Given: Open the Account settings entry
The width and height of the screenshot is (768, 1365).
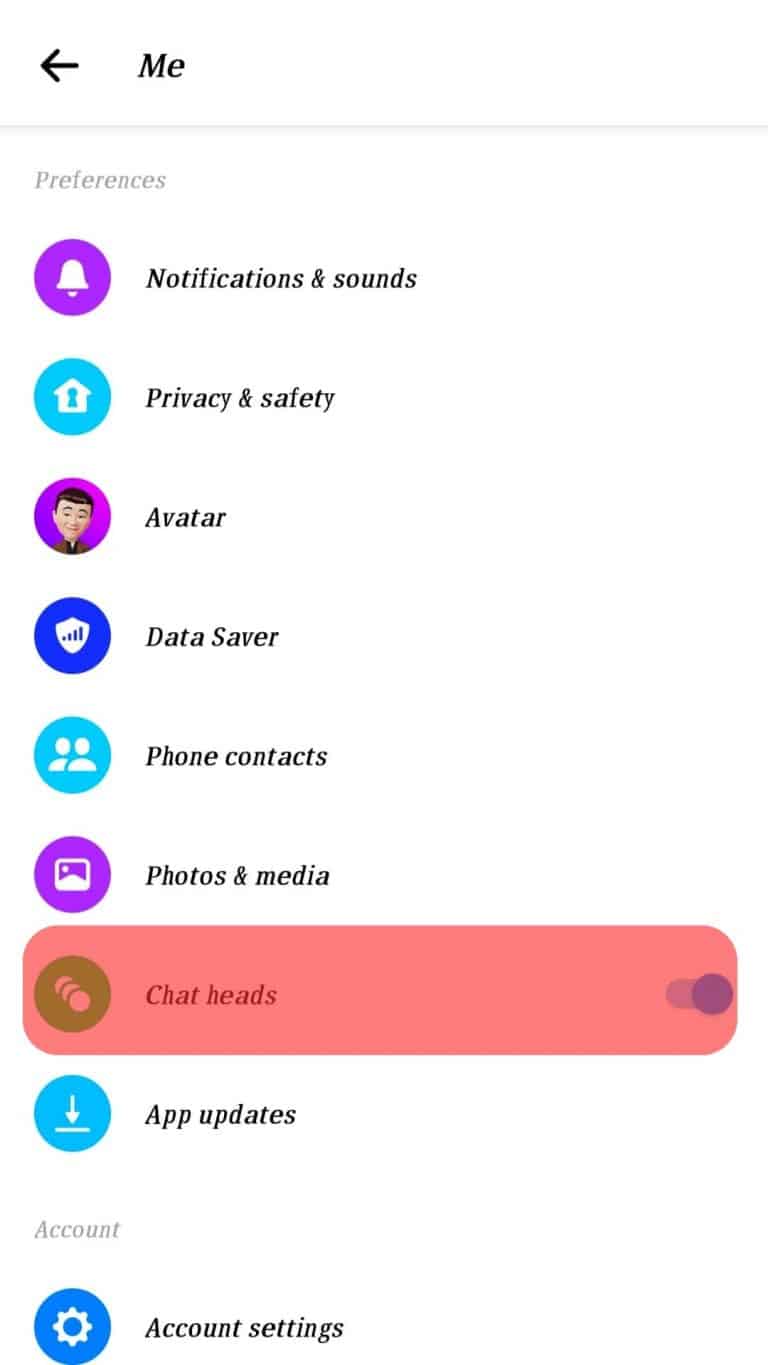Looking at the screenshot, I should (244, 1327).
